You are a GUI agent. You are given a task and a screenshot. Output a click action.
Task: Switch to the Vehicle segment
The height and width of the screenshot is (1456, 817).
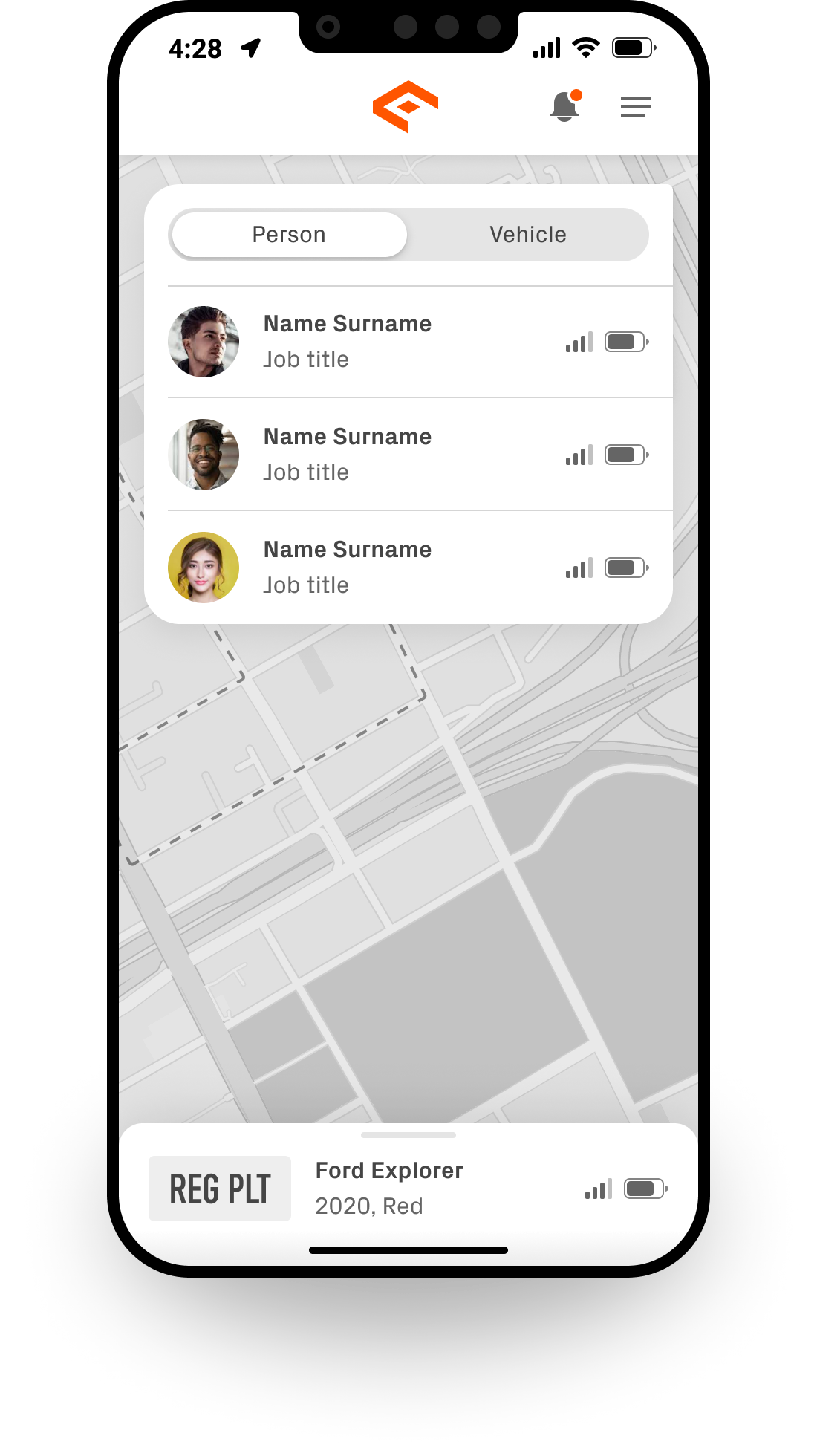(527, 235)
